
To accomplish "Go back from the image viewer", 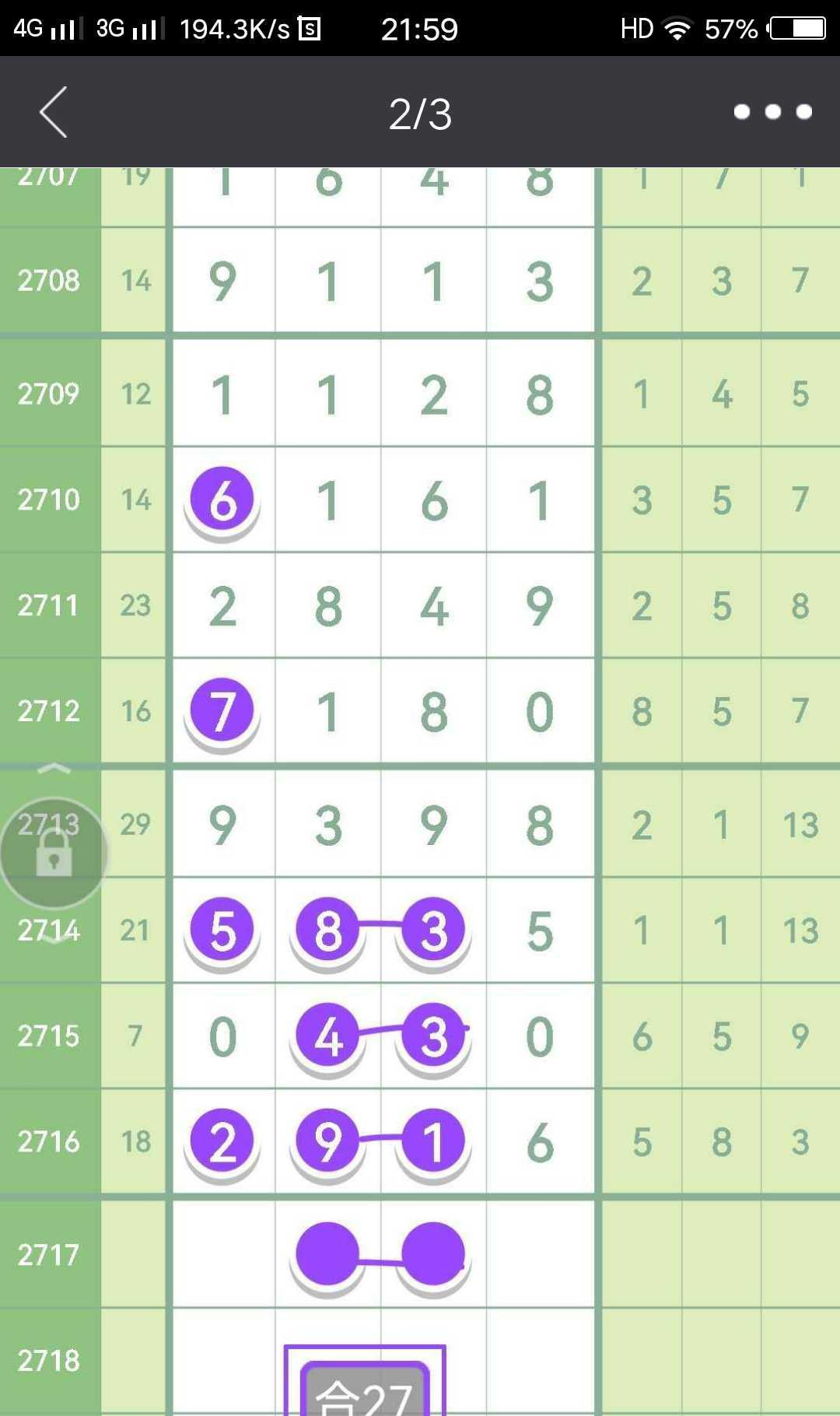I will 54,112.
